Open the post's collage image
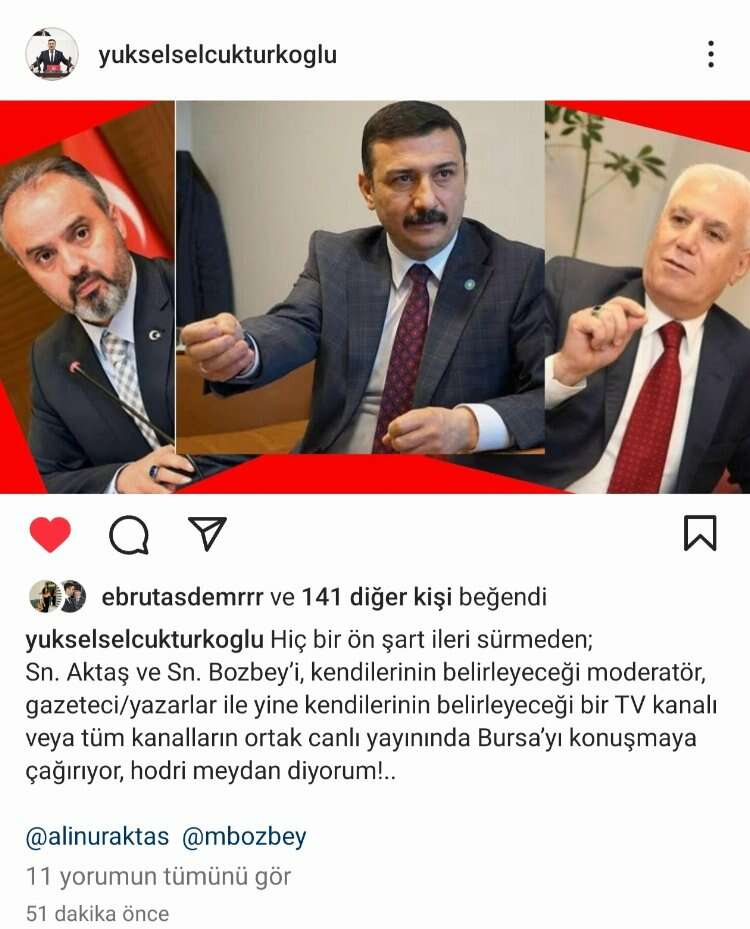 pyautogui.click(x=375, y=297)
